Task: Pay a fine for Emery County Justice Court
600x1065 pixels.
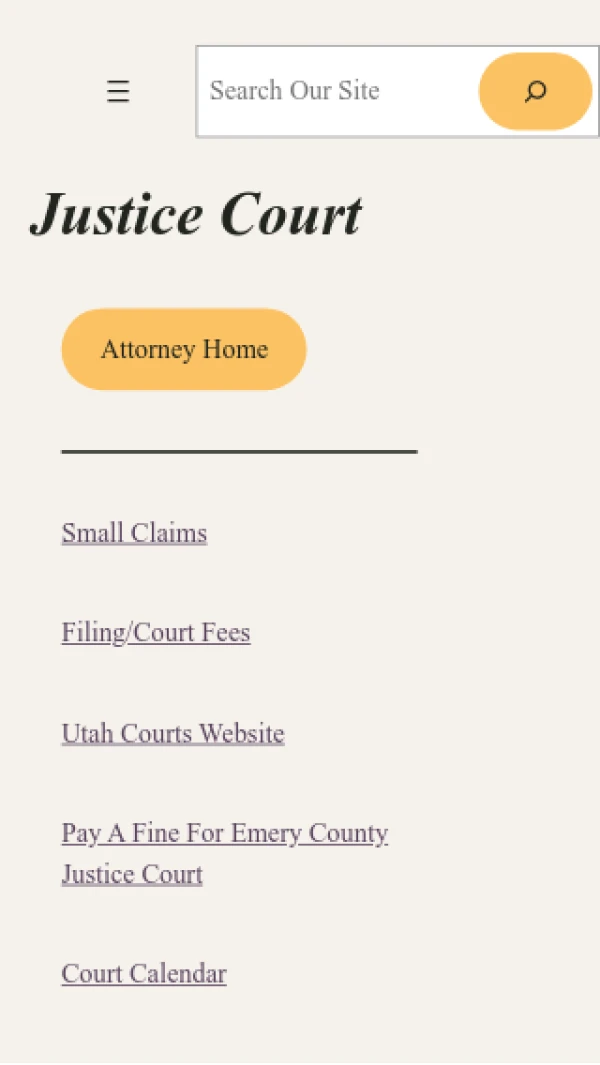Action: coord(224,834)
